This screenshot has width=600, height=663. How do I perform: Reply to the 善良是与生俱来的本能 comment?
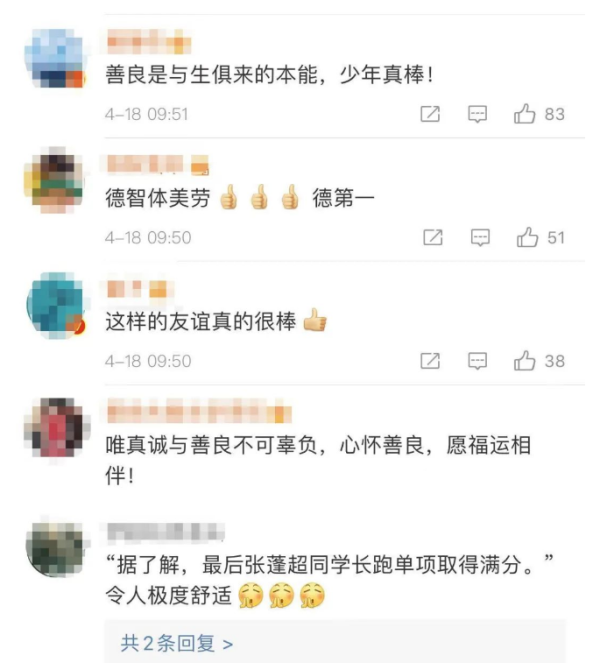478,114
